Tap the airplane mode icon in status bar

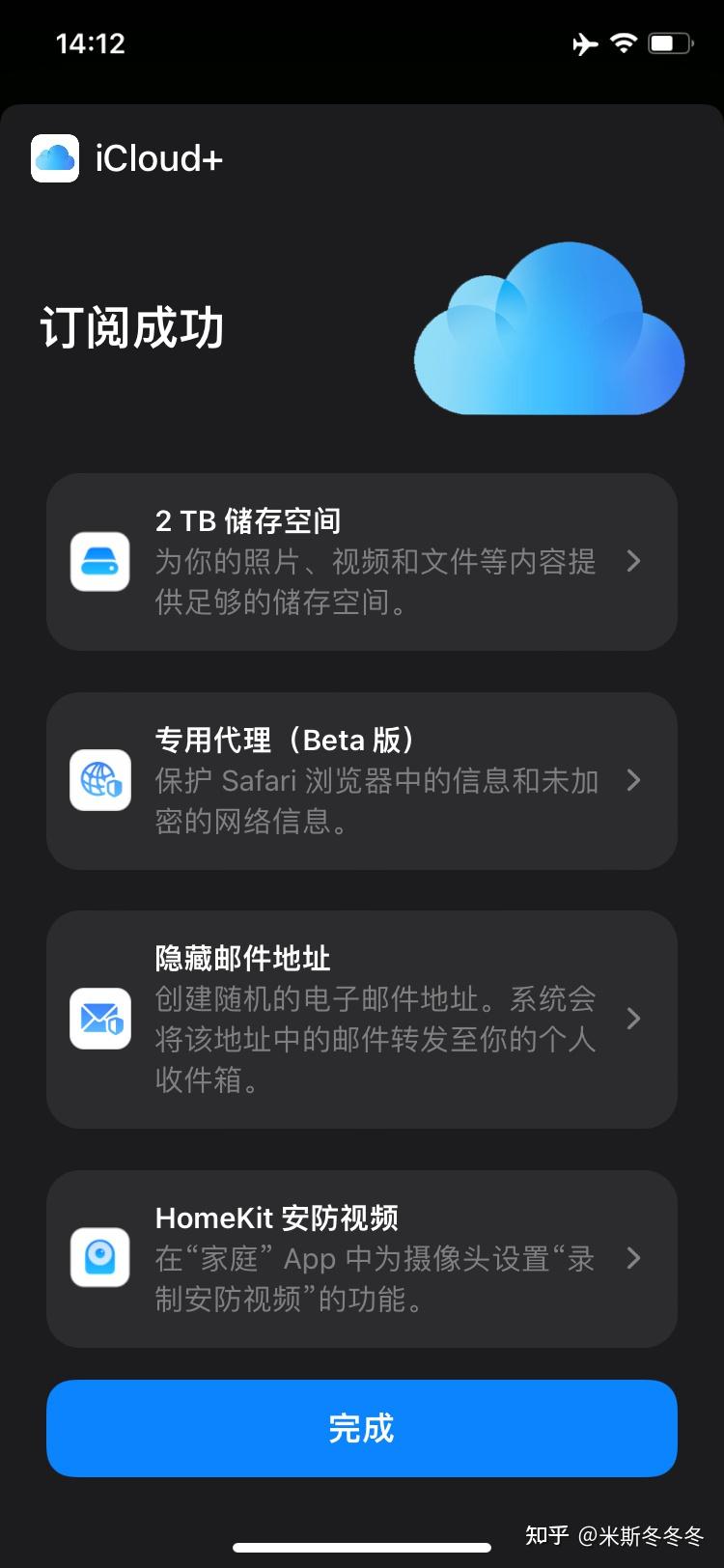tap(585, 42)
